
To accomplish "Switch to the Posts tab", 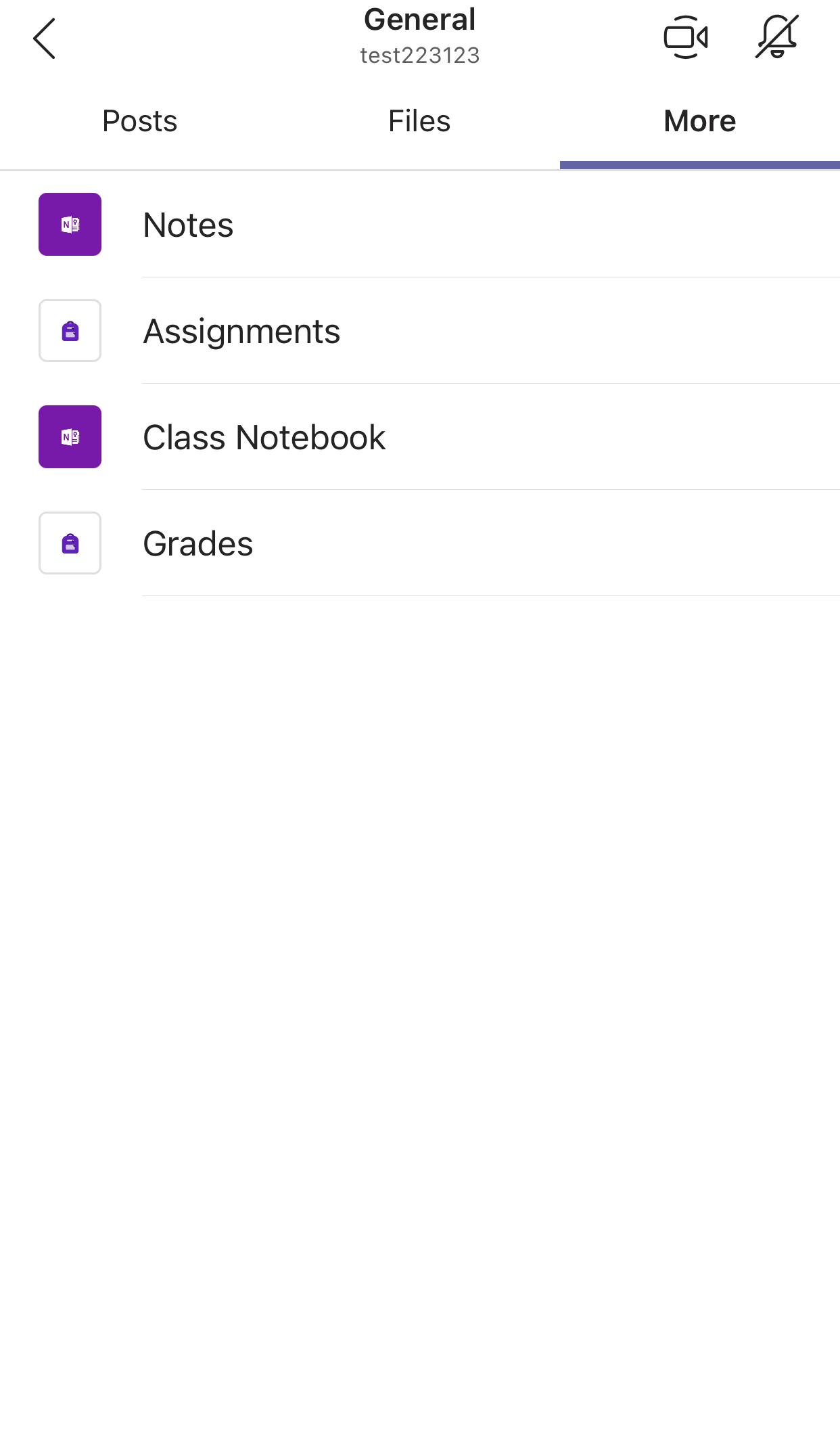I will [x=139, y=121].
